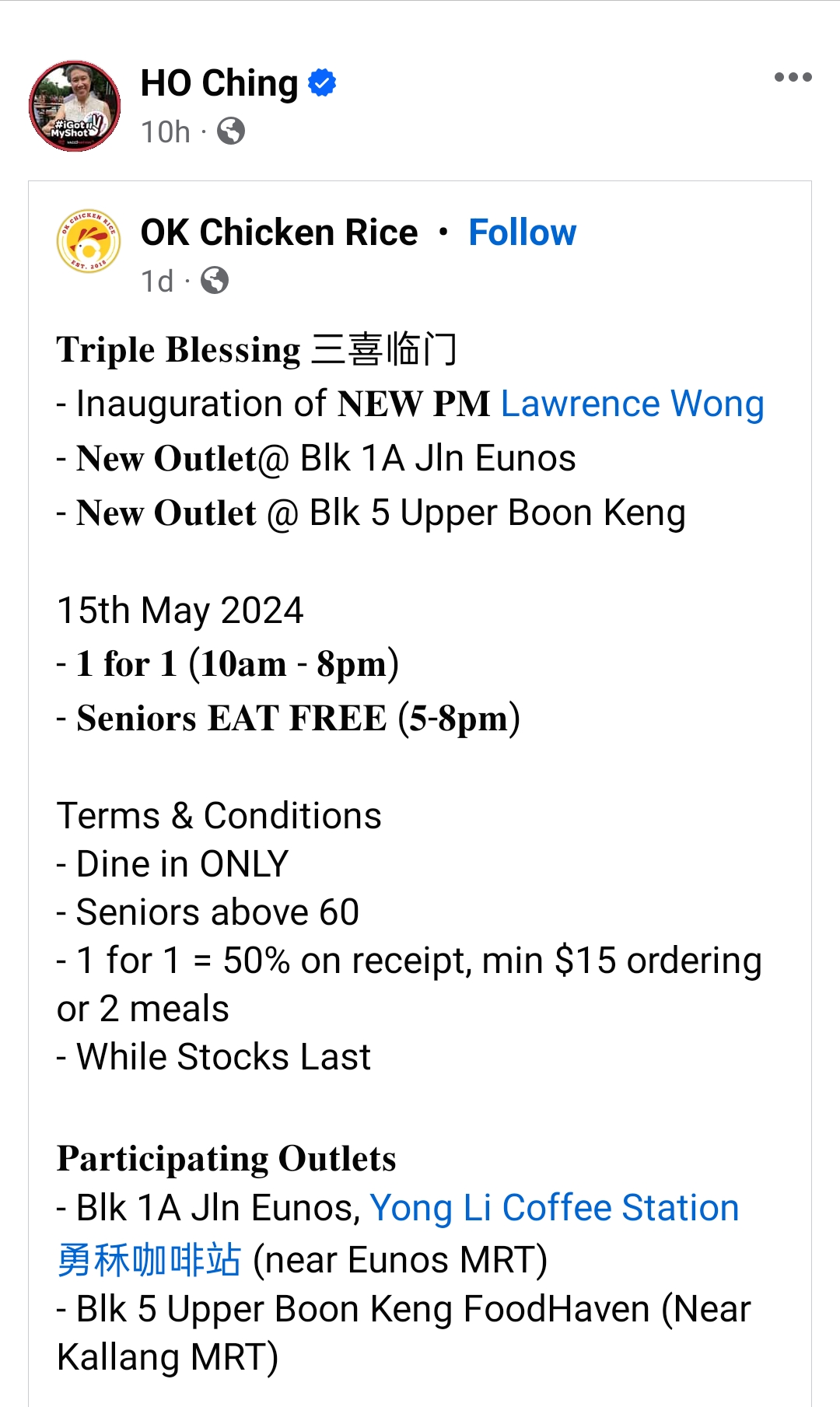This screenshot has height=1407, width=840.
Task: Open the post's three-dot options menu
Action: point(793,77)
